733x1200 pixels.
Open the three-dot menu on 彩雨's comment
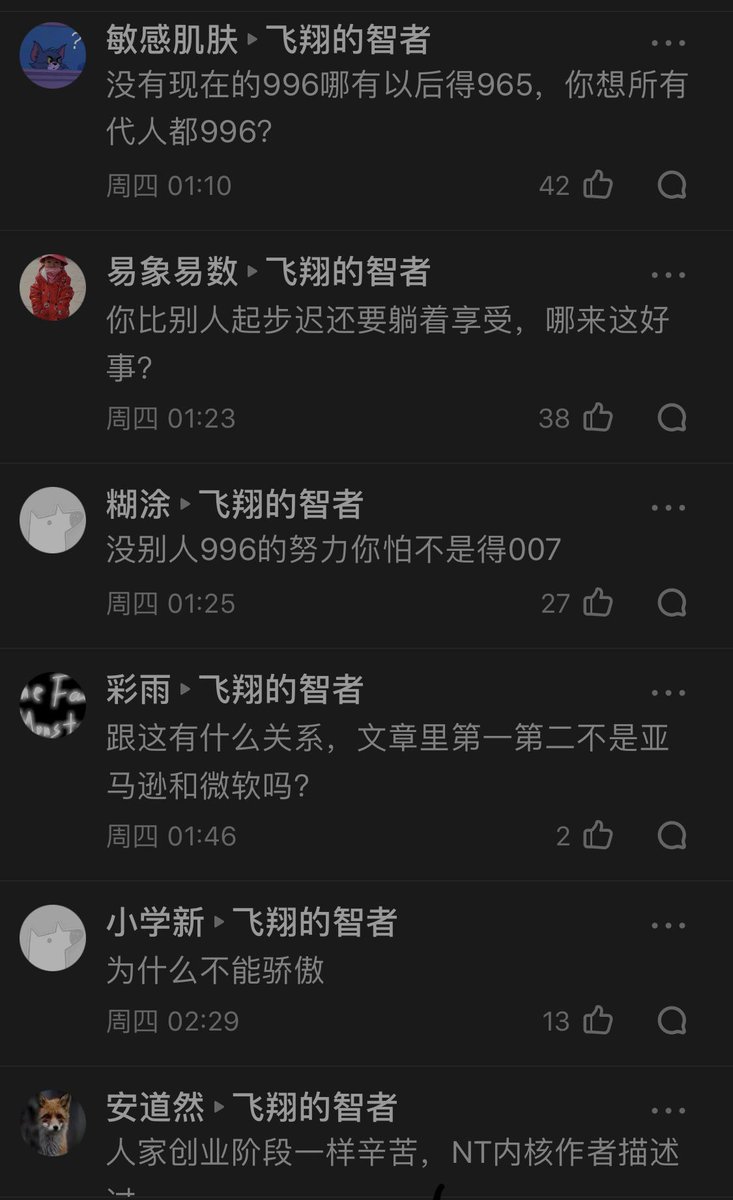668,693
